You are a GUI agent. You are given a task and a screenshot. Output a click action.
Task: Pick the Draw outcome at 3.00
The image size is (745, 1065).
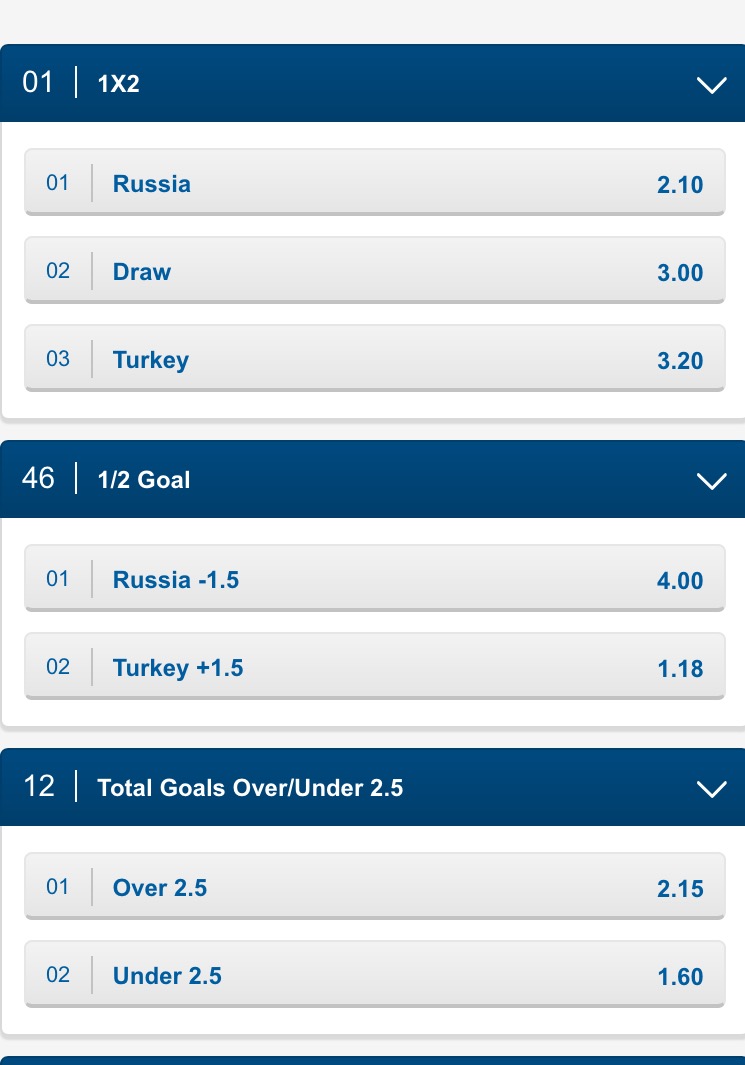(374, 271)
